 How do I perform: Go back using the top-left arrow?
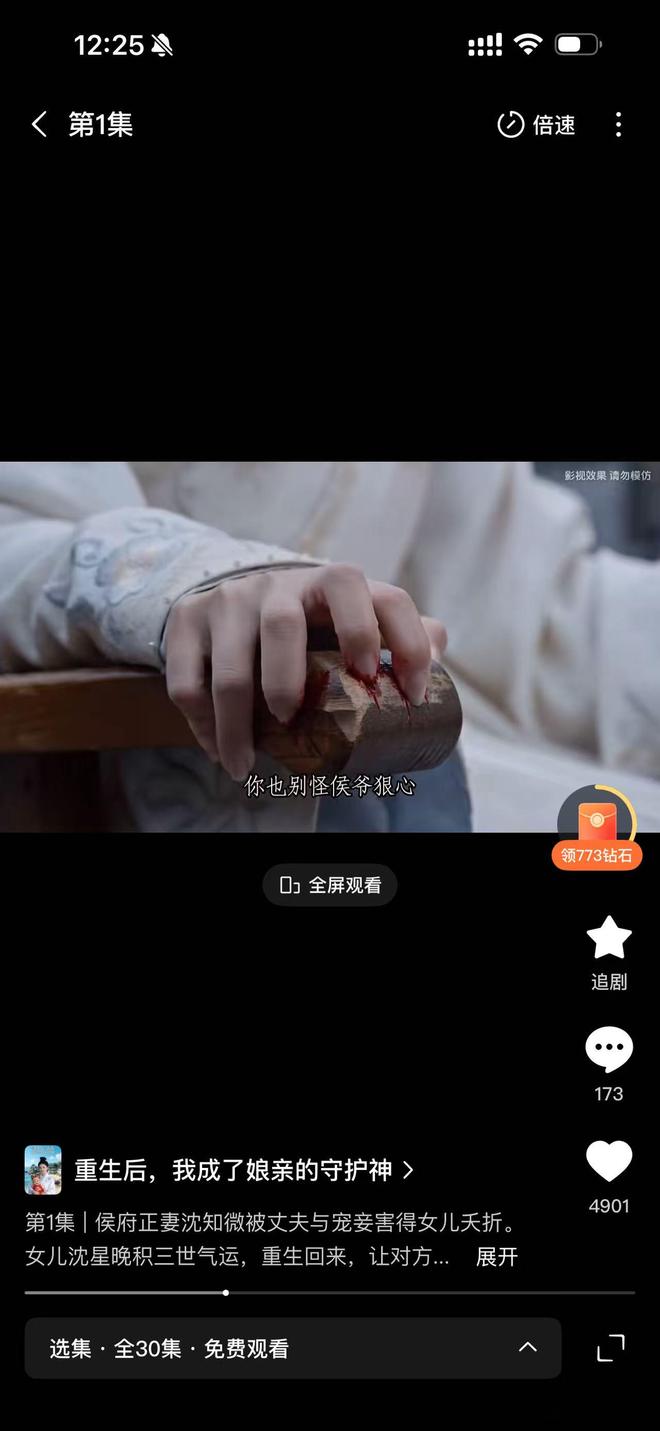point(39,125)
